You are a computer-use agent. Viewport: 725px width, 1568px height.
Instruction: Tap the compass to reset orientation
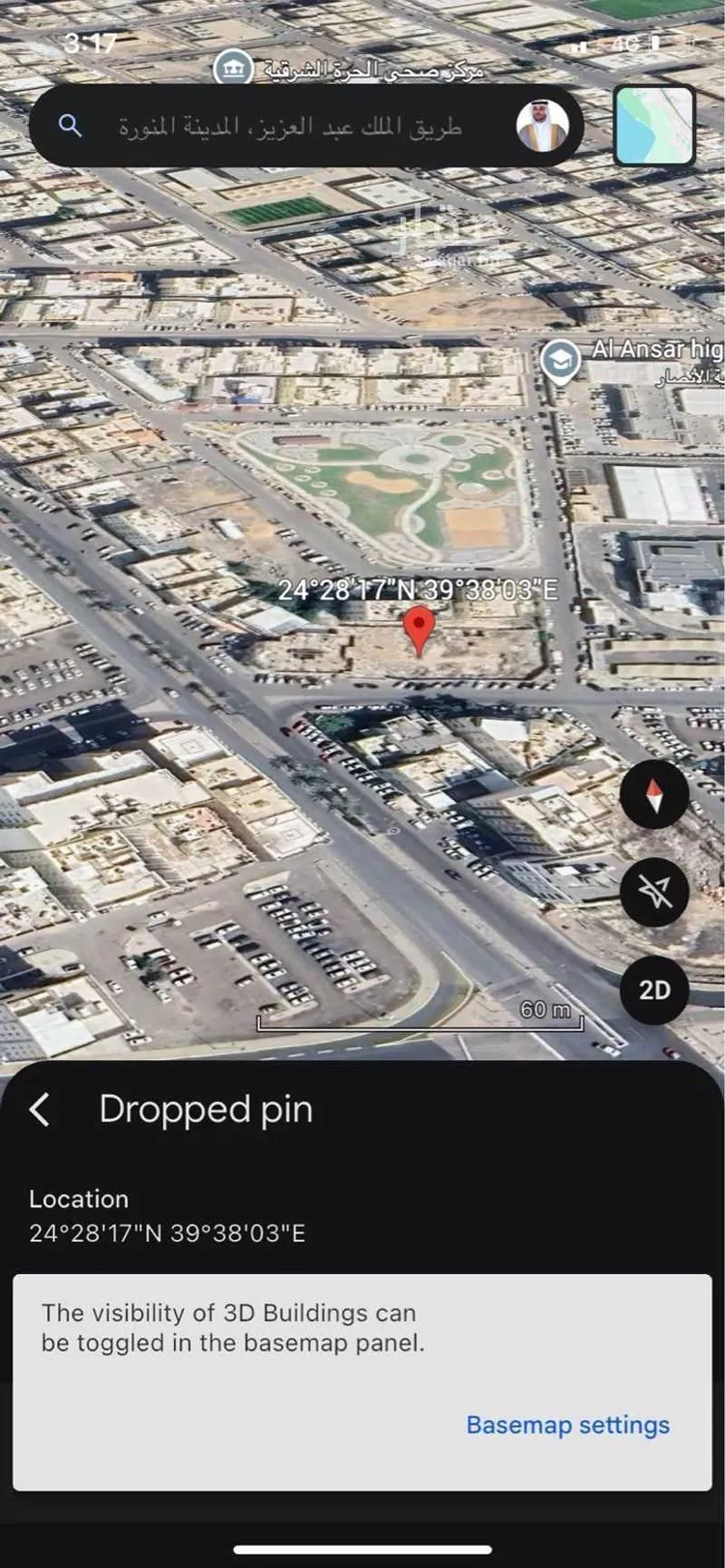(654, 796)
